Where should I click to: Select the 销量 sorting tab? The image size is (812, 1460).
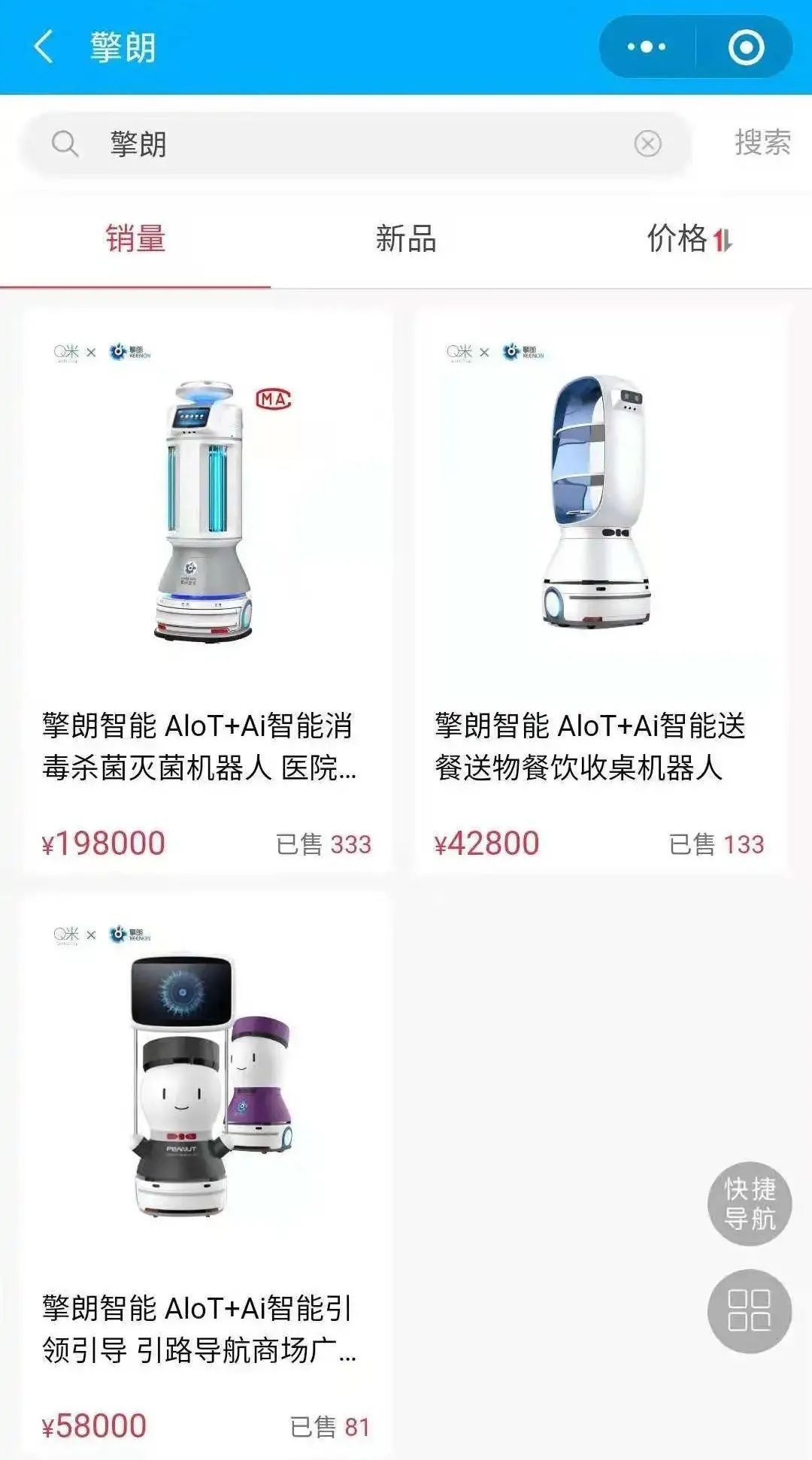coord(136,239)
